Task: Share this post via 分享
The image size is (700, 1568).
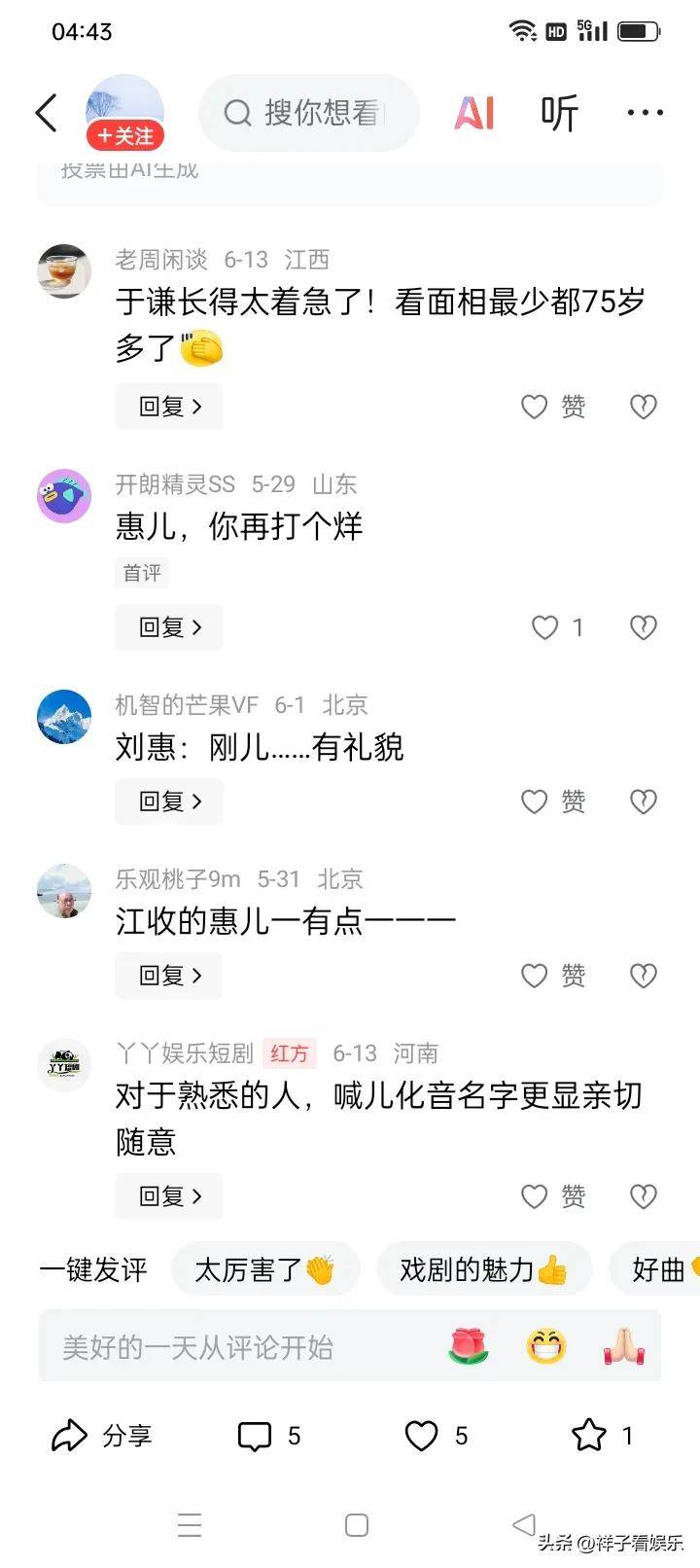Action: (x=101, y=1436)
